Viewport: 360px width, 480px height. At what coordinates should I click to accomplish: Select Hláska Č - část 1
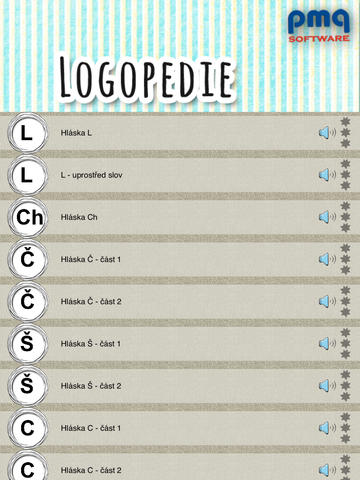click(x=180, y=259)
